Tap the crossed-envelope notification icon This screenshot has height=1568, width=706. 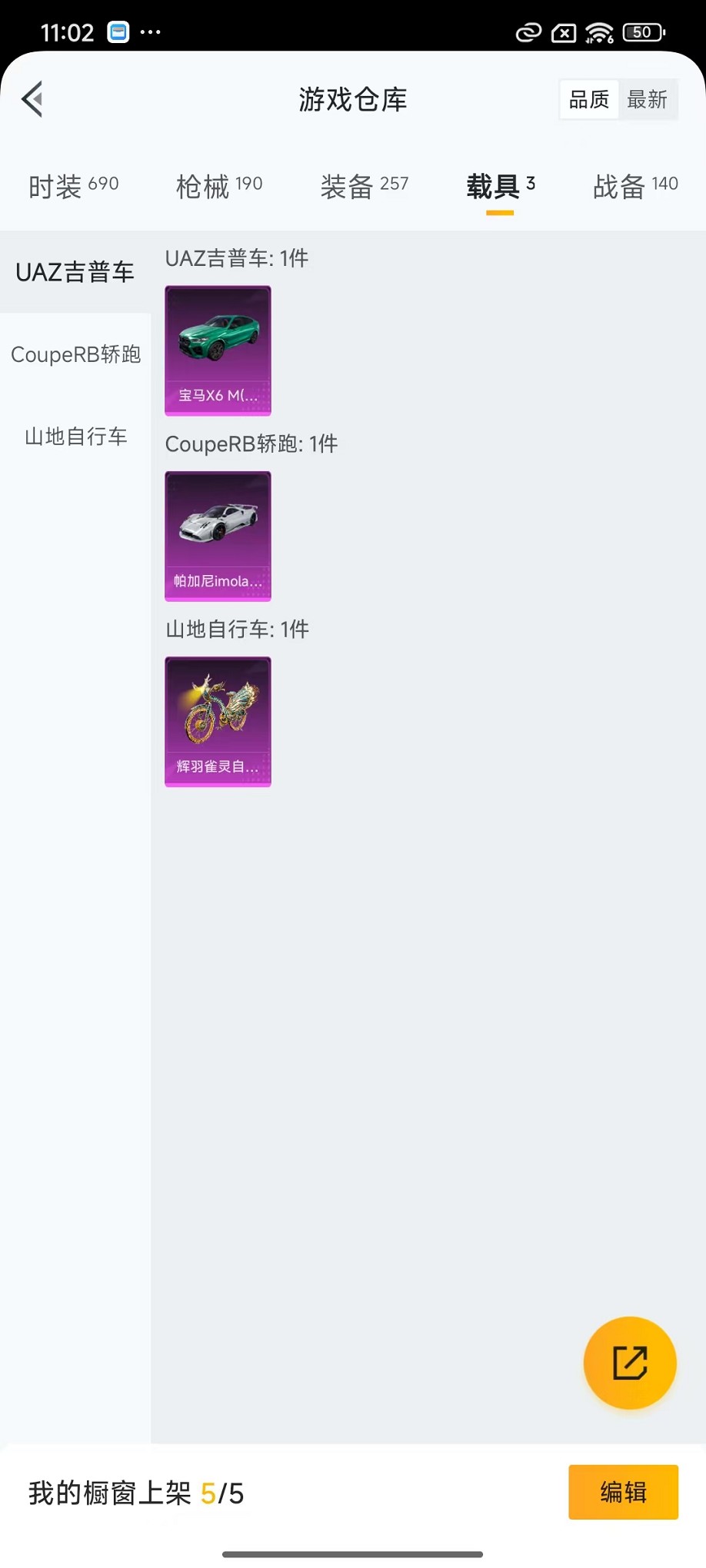tap(562, 32)
